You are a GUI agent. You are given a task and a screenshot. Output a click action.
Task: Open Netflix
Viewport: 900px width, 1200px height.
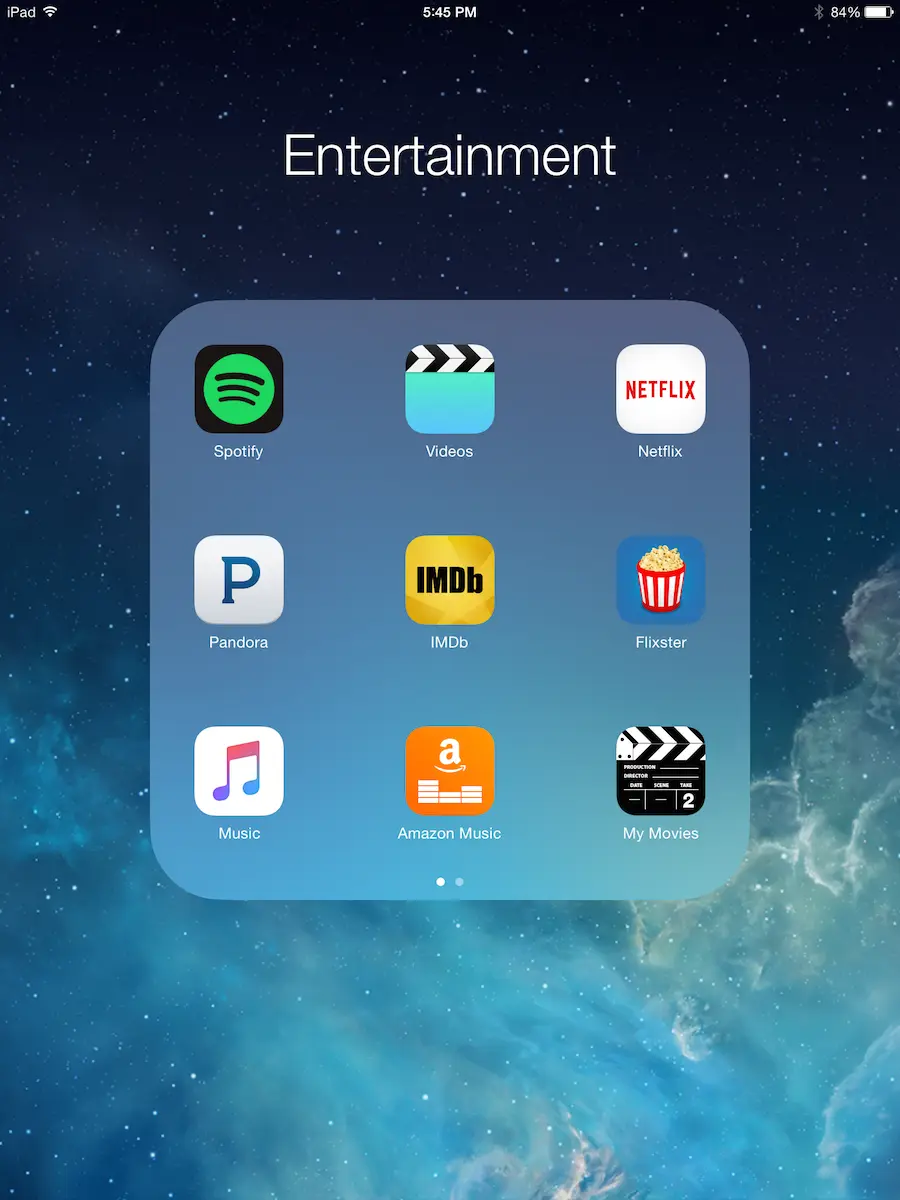pos(661,389)
